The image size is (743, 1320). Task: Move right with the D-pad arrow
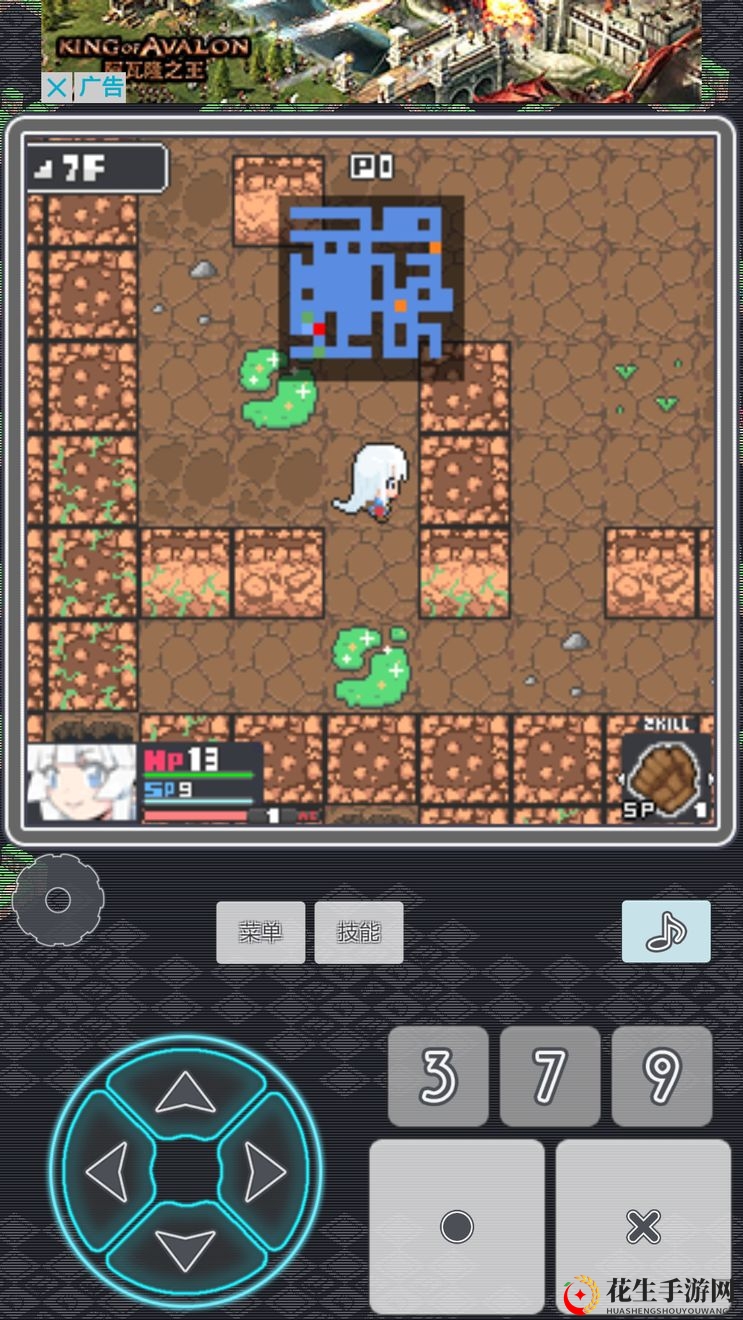point(265,1171)
